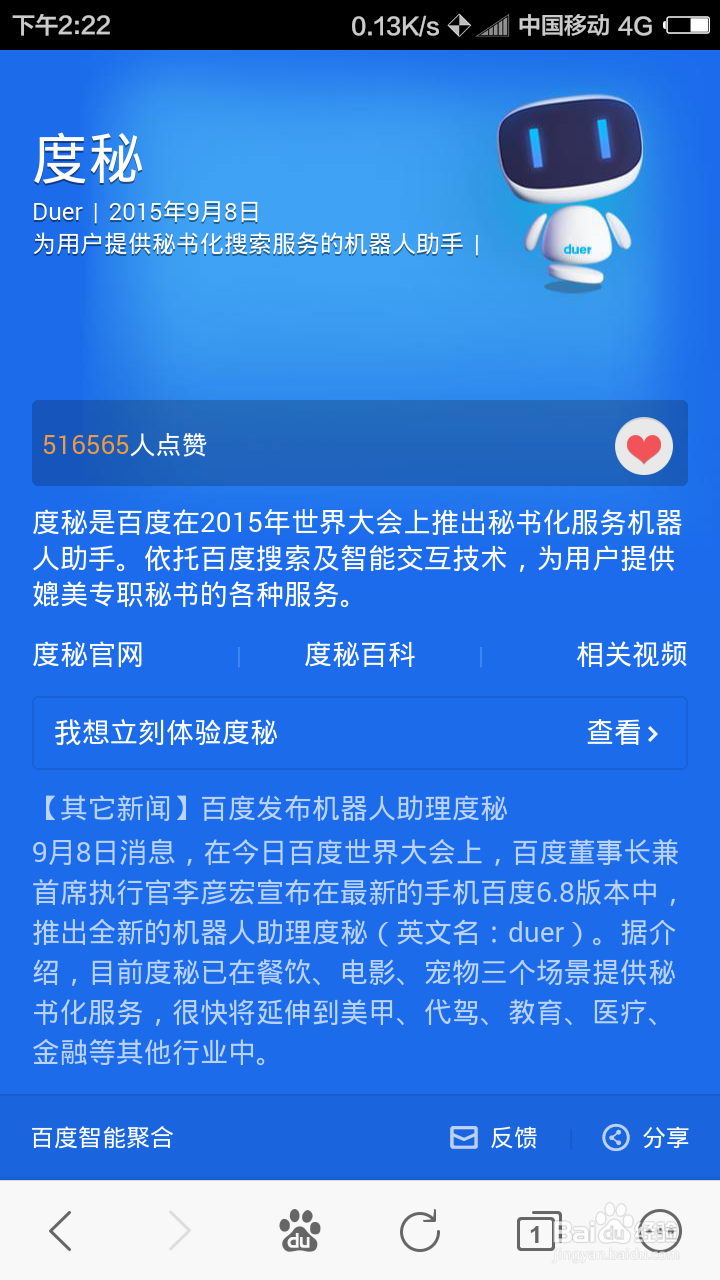Tap the back arrow in the navigation bar
The height and width of the screenshot is (1280, 720).
(60, 1230)
